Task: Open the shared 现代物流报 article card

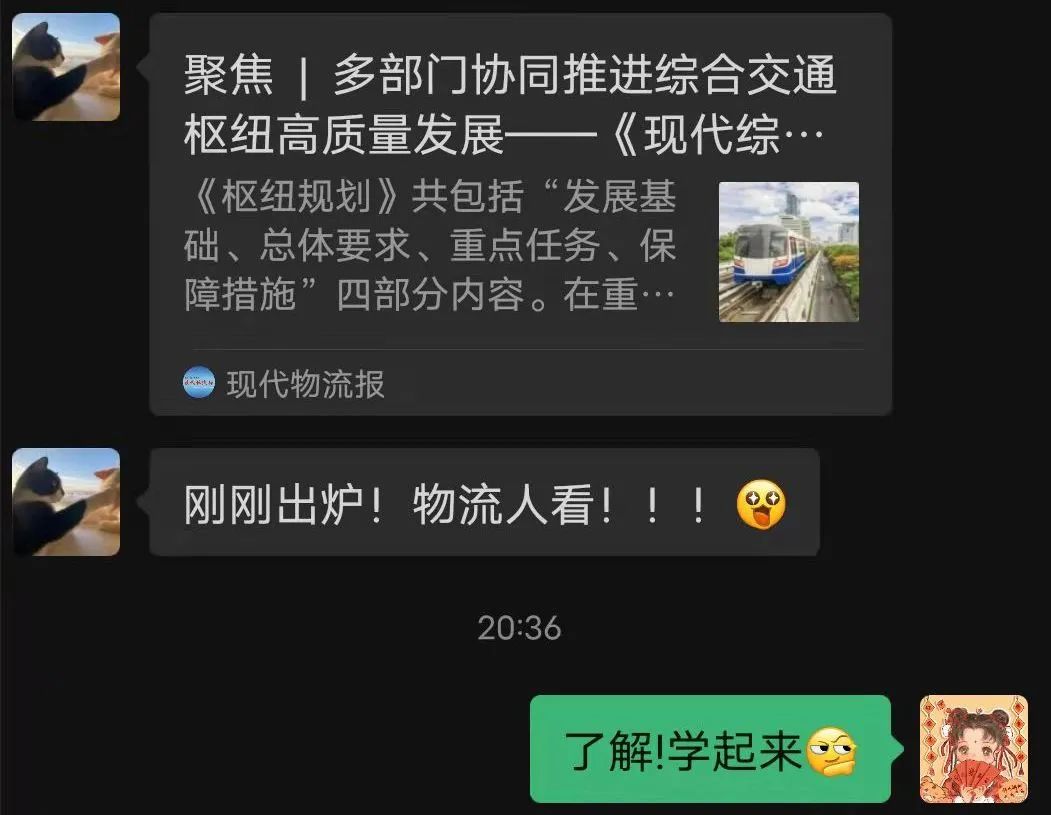Action: pos(519,213)
